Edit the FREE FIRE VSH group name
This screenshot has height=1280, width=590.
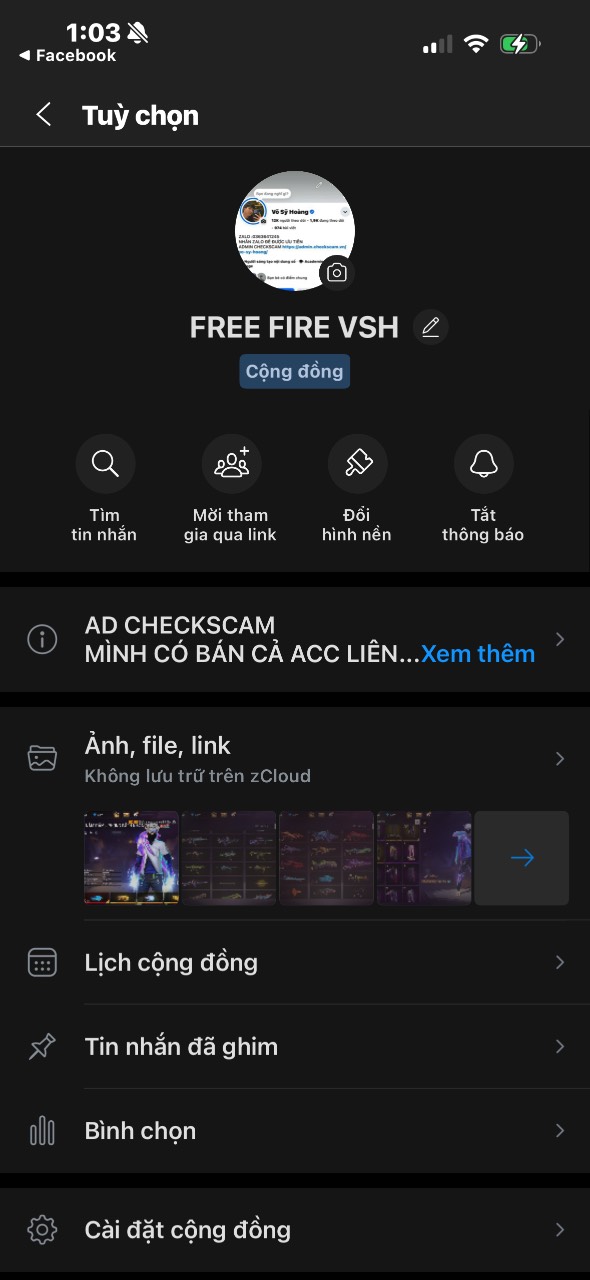pyautogui.click(x=431, y=327)
